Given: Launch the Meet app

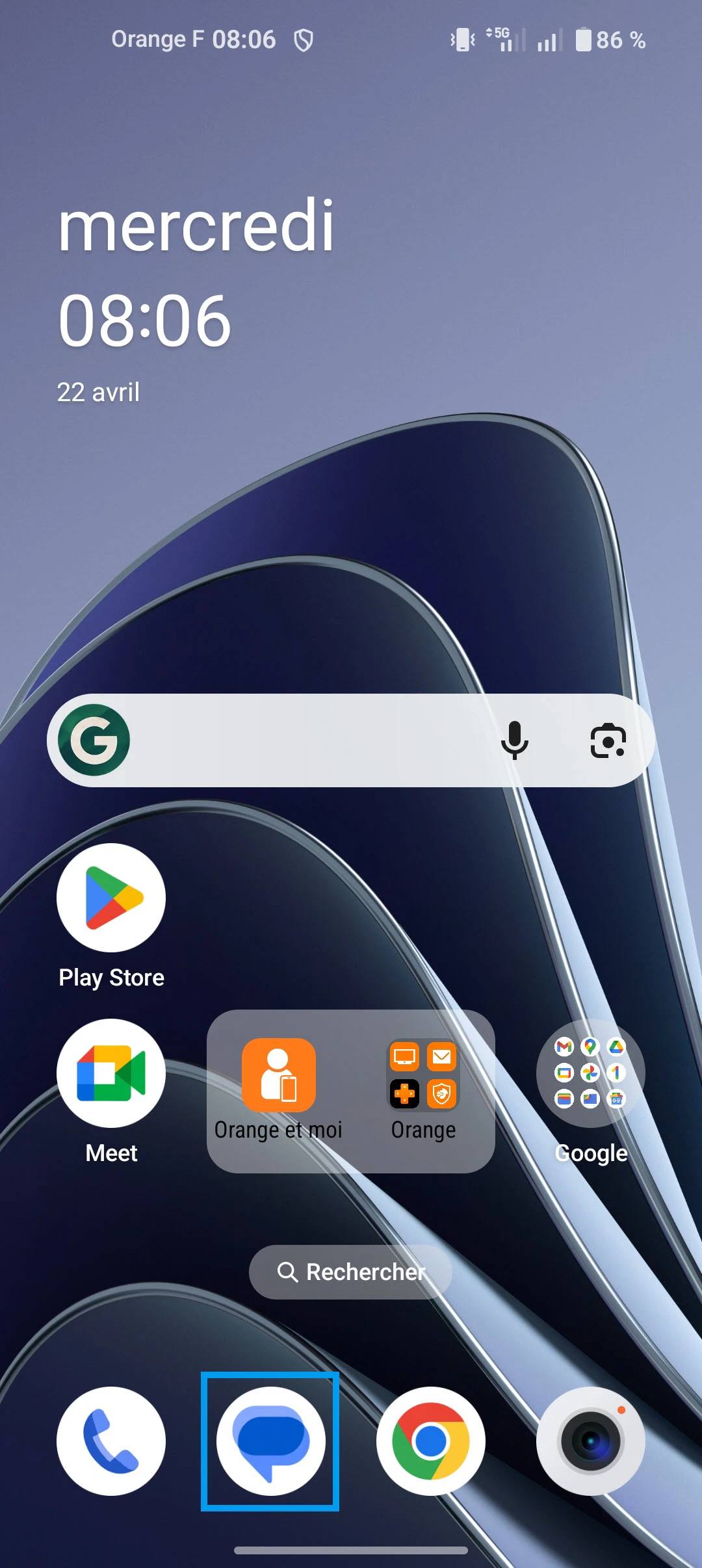Looking at the screenshot, I should click(111, 1073).
